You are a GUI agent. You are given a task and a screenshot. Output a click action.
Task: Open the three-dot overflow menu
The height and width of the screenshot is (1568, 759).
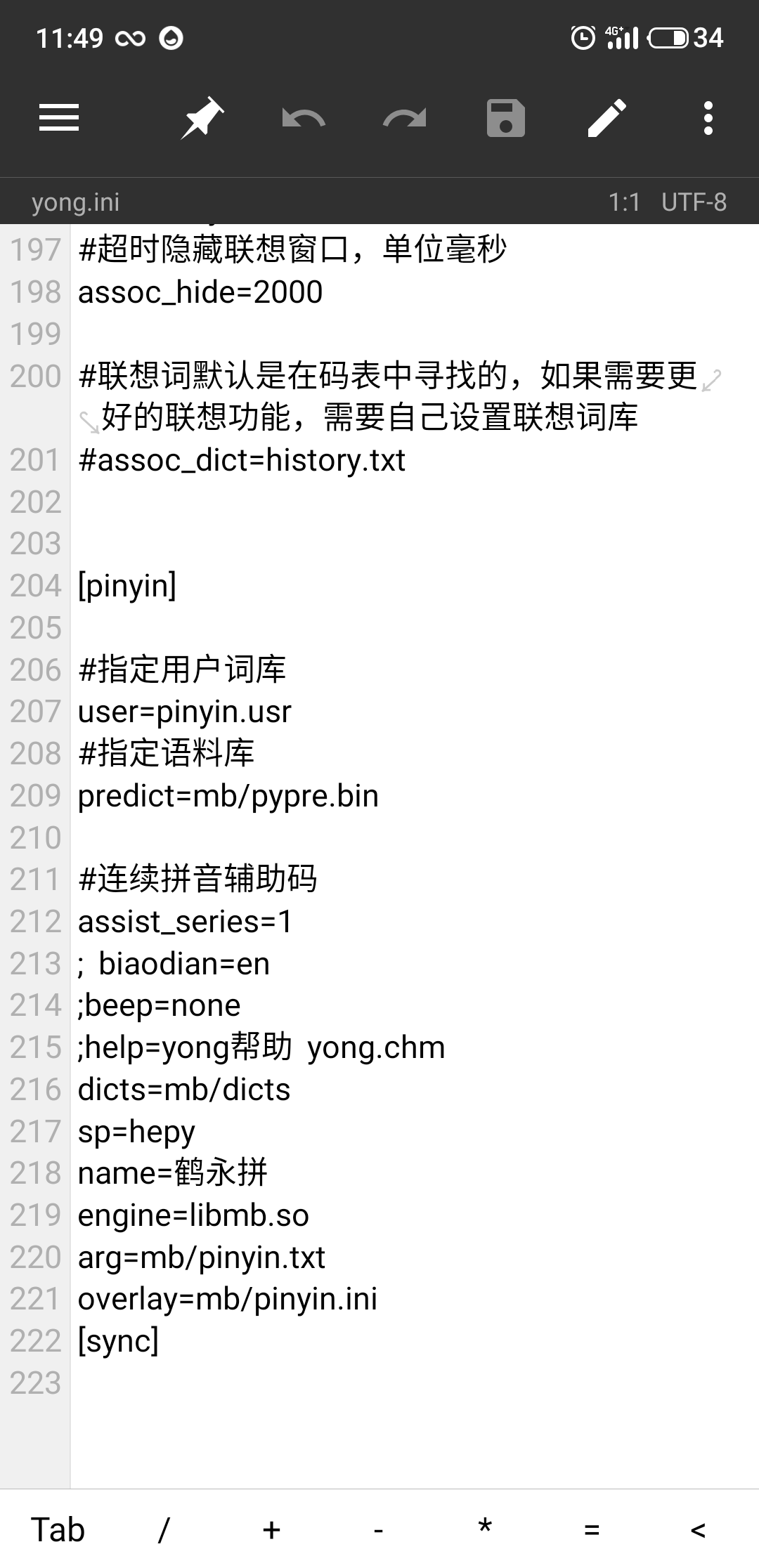click(x=708, y=118)
